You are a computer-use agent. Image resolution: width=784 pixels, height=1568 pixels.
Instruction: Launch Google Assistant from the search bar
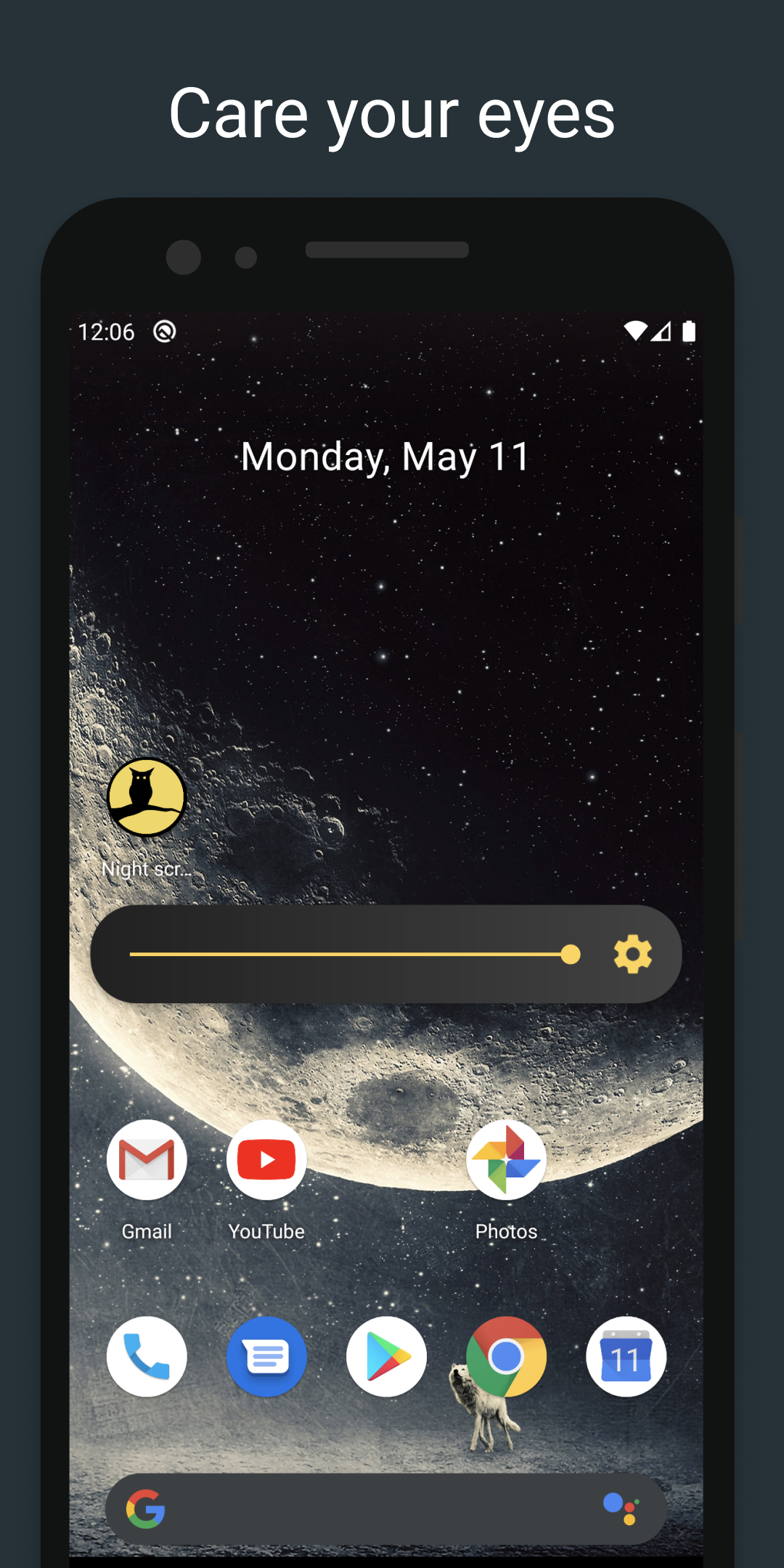pyautogui.click(x=623, y=1508)
